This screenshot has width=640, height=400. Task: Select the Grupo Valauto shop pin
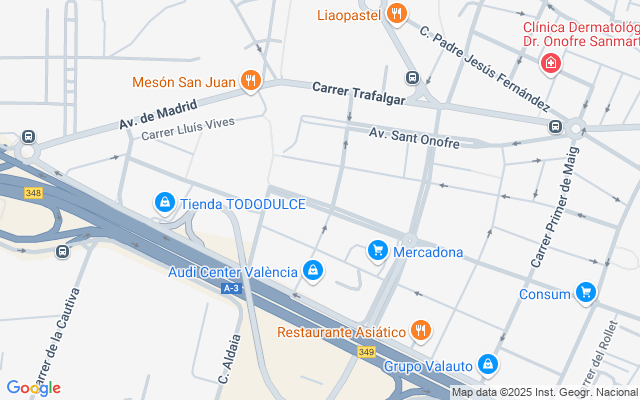click(487, 365)
